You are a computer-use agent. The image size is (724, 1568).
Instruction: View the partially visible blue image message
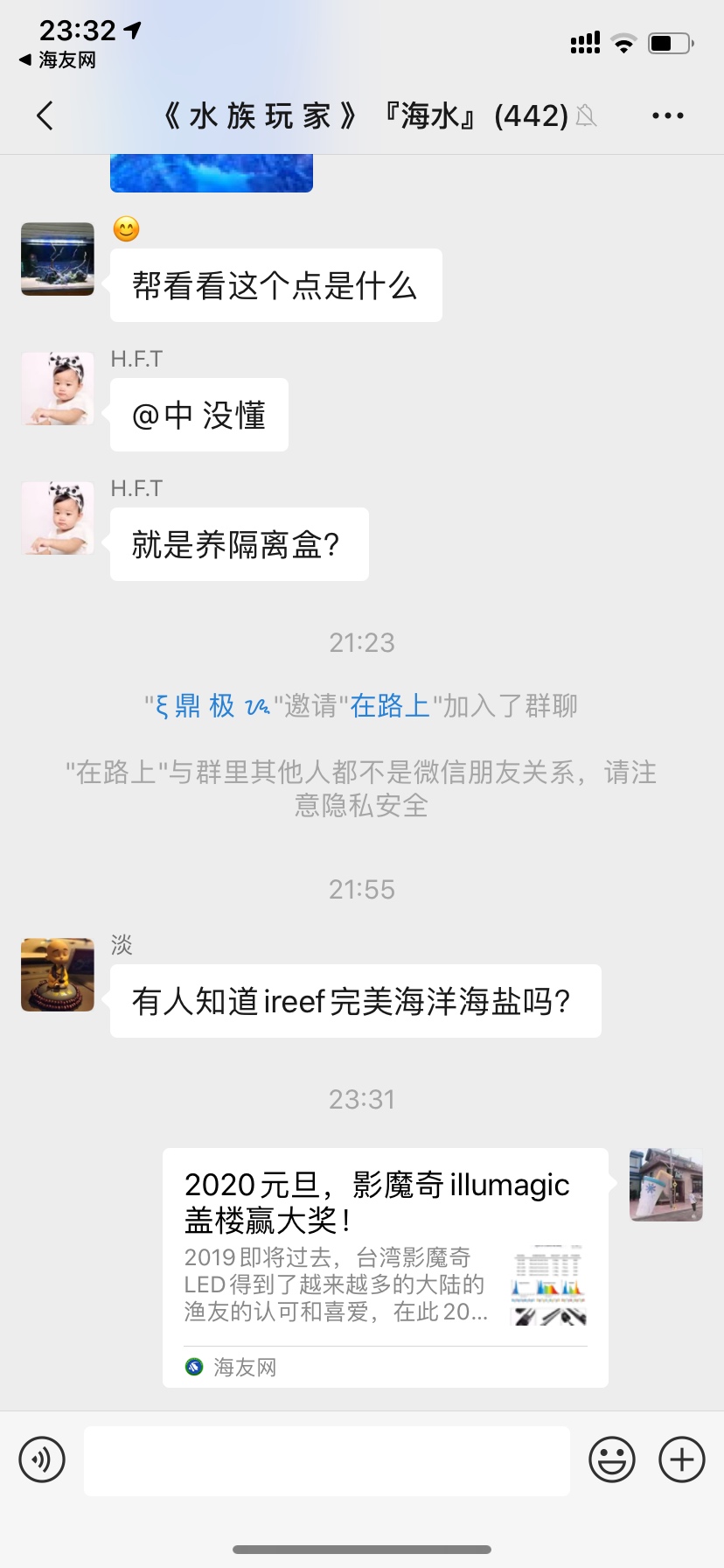tap(211, 172)
